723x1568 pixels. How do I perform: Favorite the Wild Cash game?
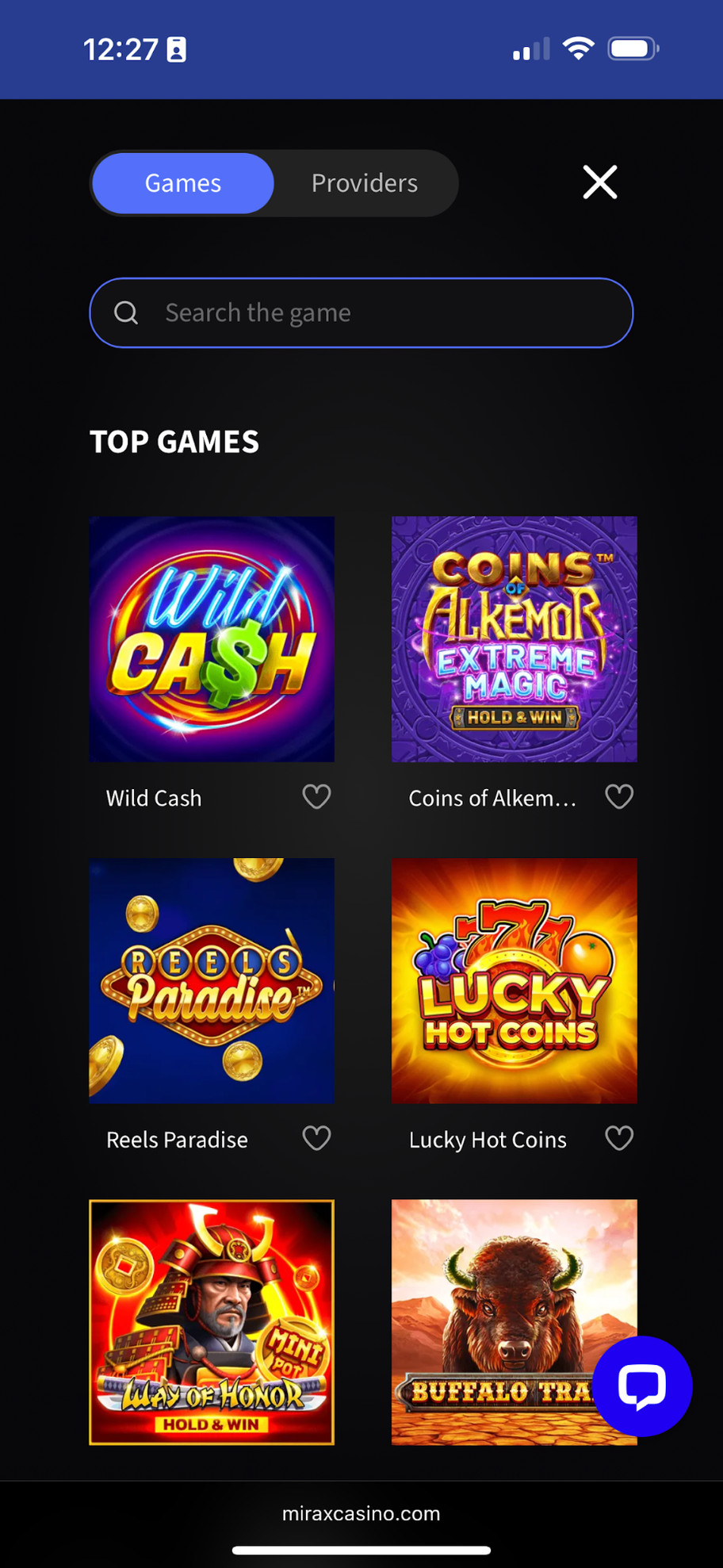coord(316,796)
